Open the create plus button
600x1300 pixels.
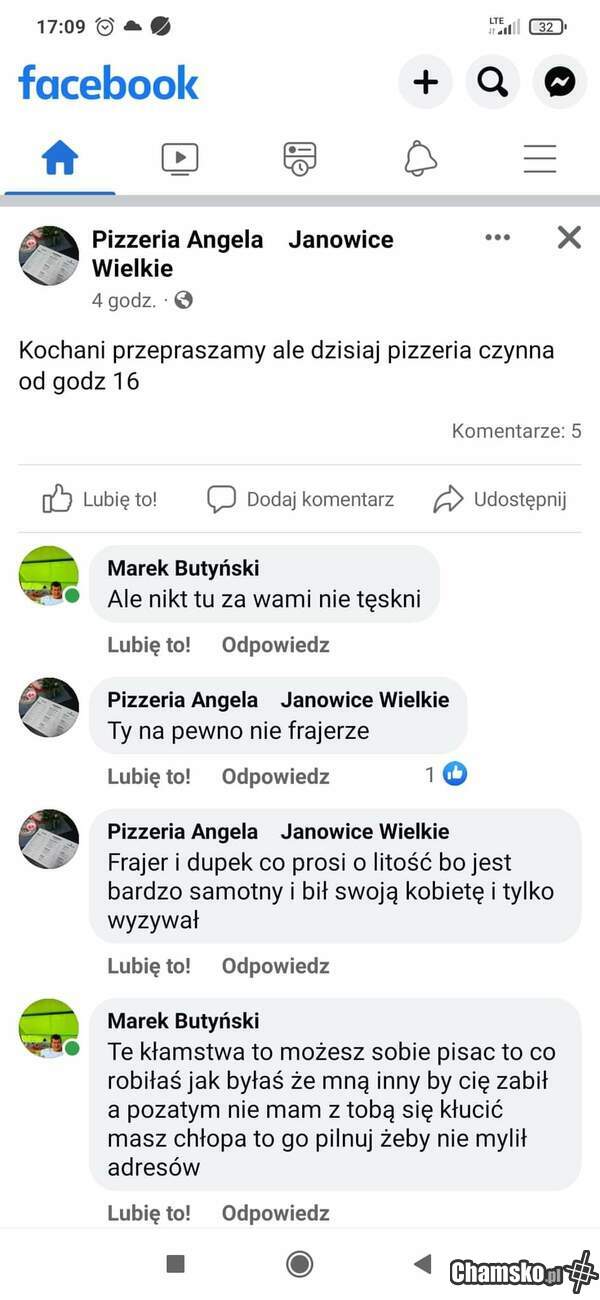tap(425, 82)
